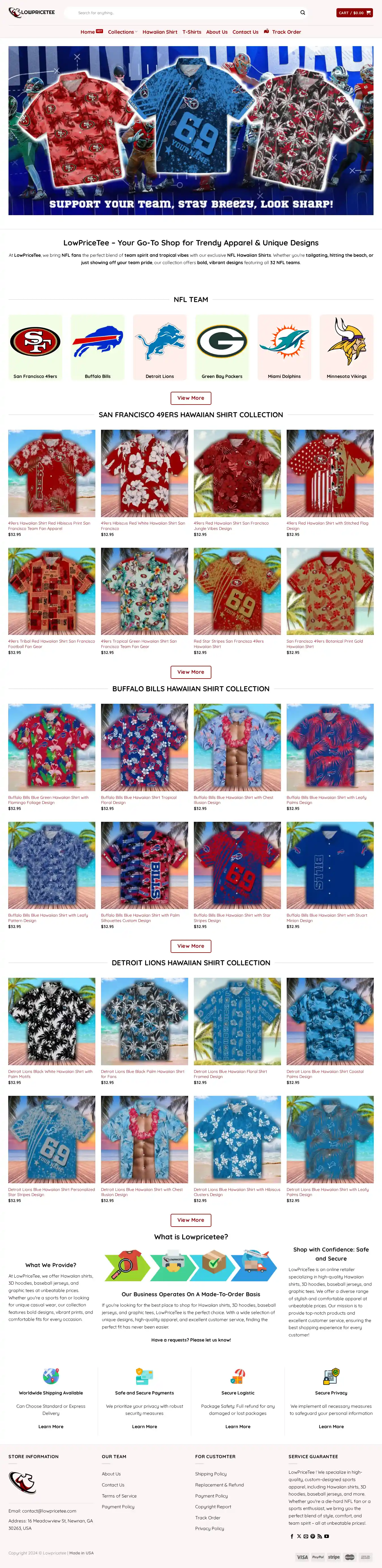The height and width of the screenshot is (1568, 382).
Task: View Detroit Lions Black White Palm Motifs shirt
Action: [x=52, y=1021]
